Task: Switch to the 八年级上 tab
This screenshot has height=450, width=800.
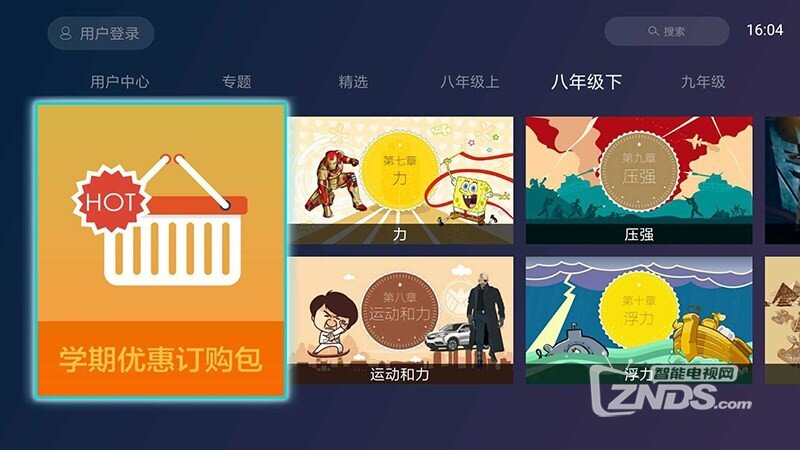Action: (469, 82)
